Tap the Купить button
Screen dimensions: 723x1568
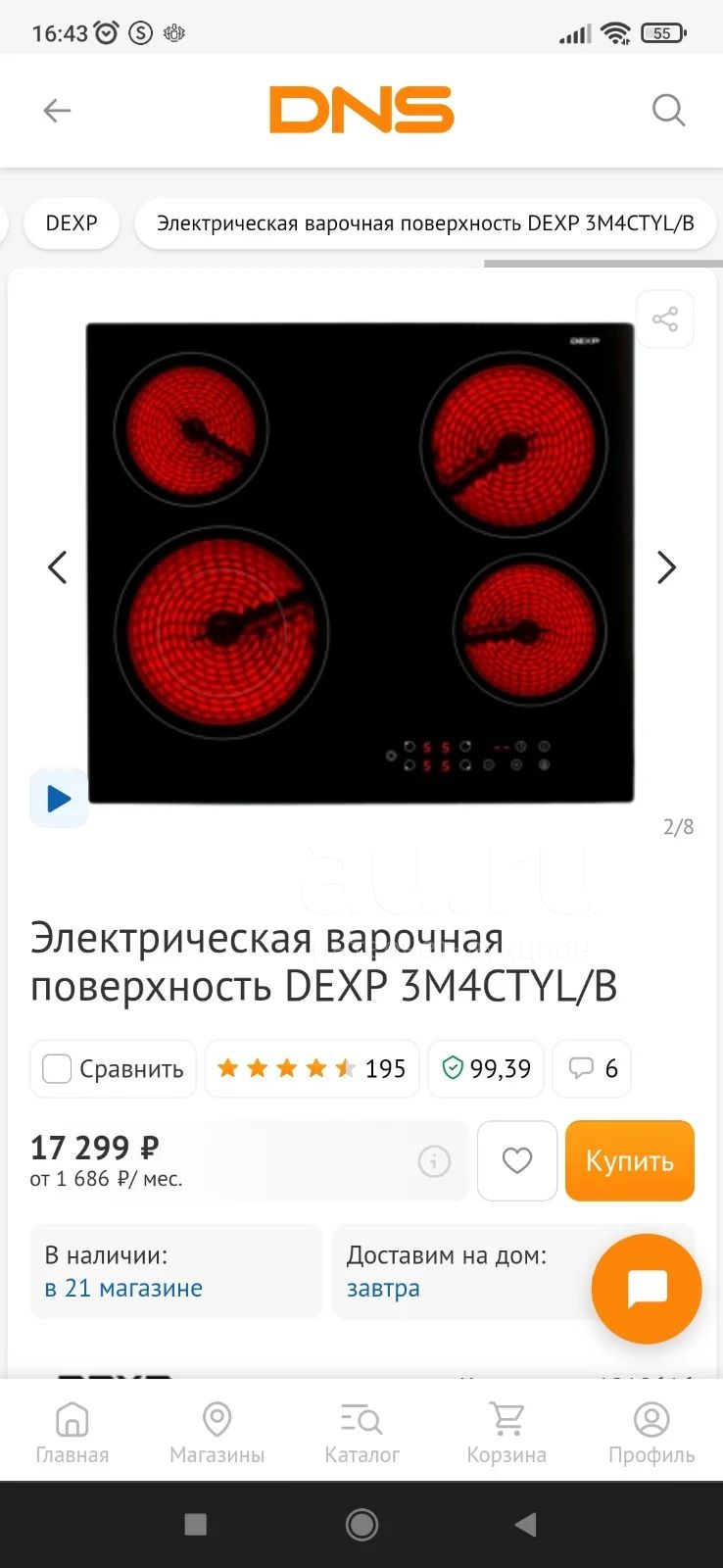click(630, 1160)
